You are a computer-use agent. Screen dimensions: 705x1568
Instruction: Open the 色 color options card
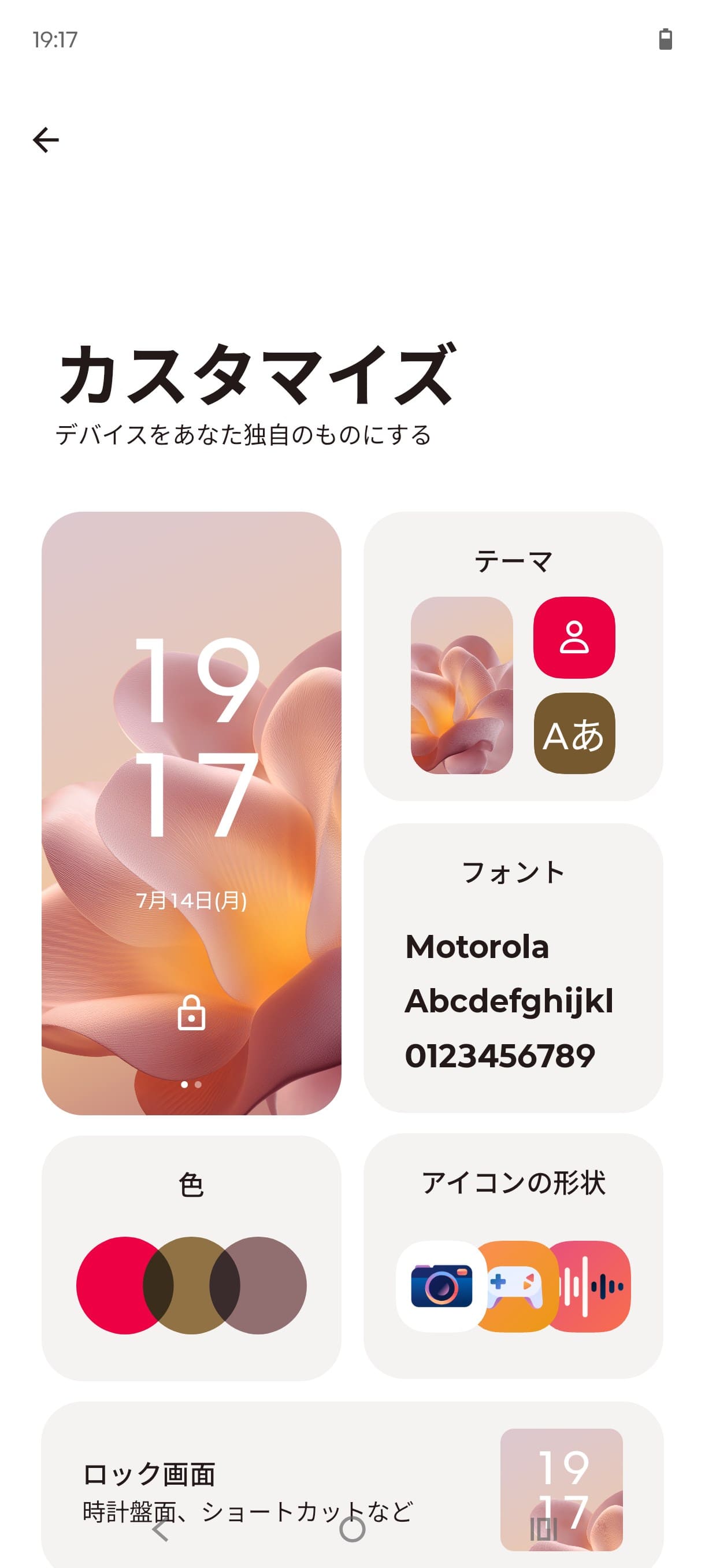(191, 1257)
